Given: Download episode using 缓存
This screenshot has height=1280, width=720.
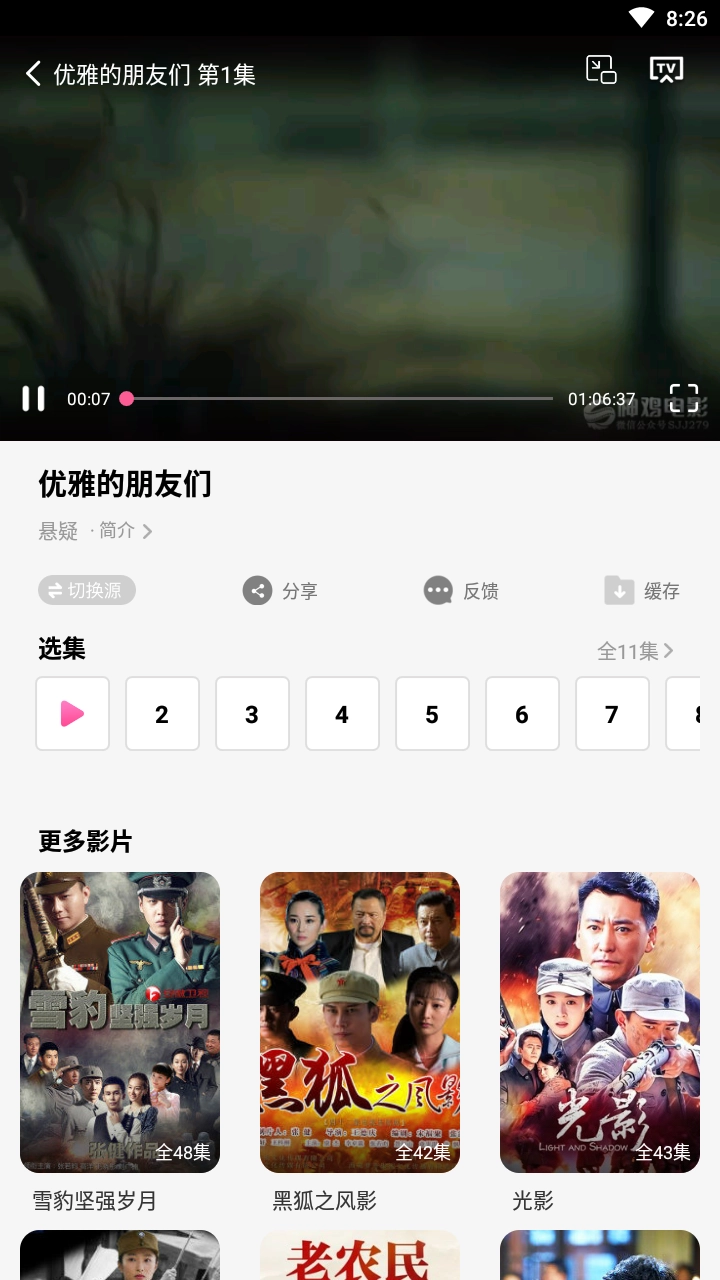Looking at the screenshot, I should [x=642, y=591].
